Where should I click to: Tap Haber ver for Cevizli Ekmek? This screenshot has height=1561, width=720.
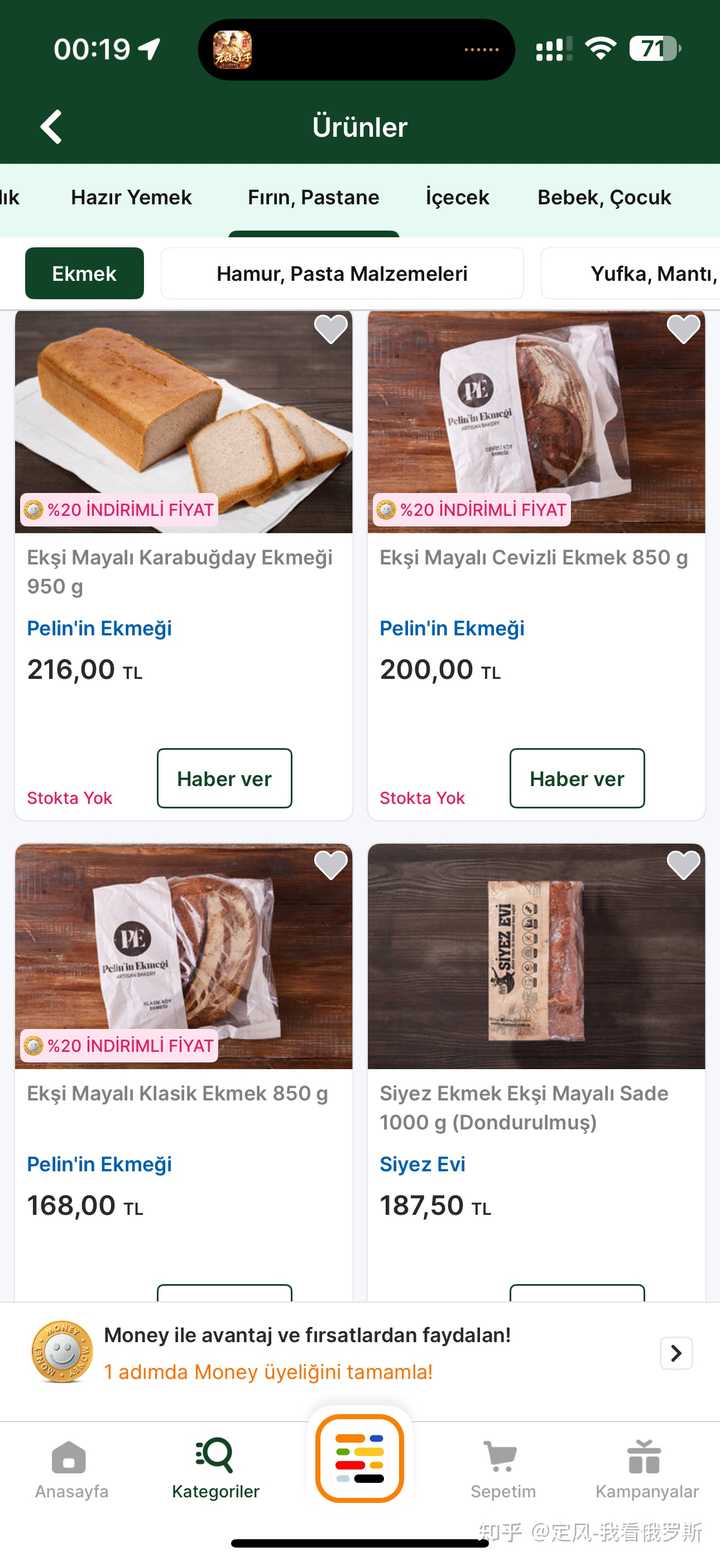[x=577, y=779]
